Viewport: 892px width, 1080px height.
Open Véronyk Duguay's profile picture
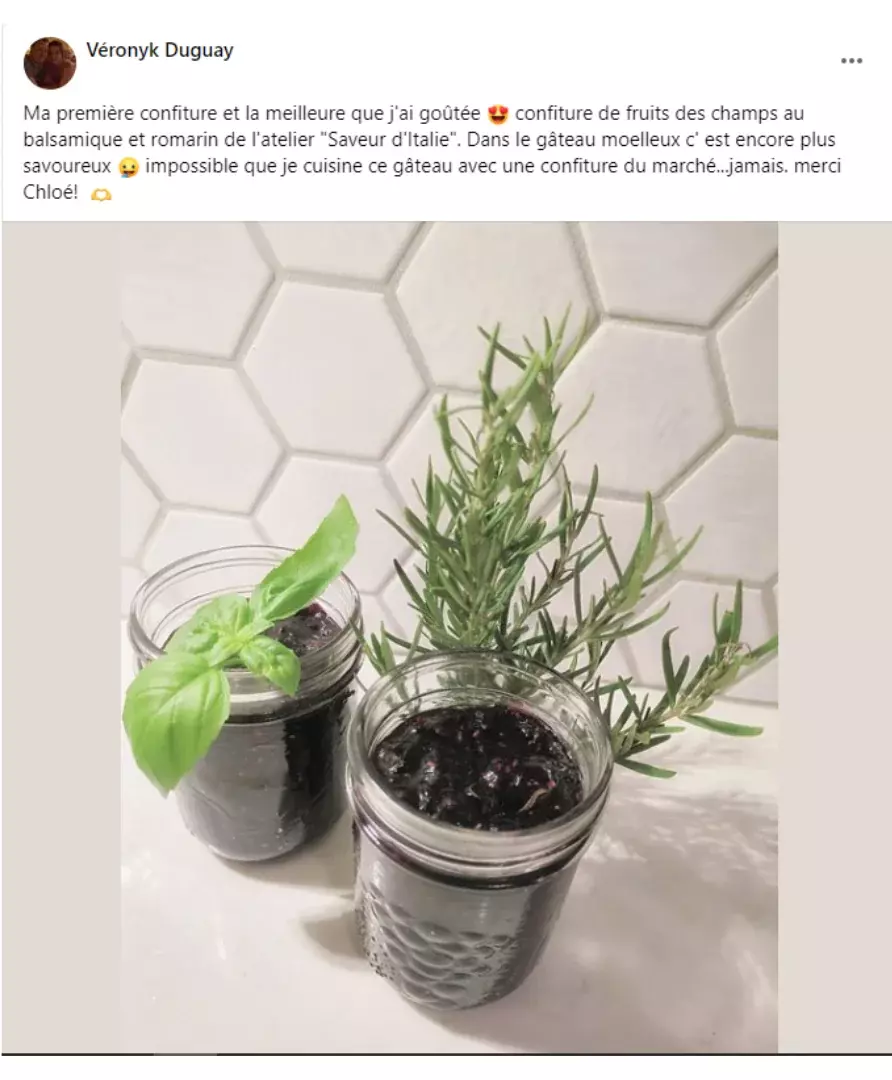point(49,63)
